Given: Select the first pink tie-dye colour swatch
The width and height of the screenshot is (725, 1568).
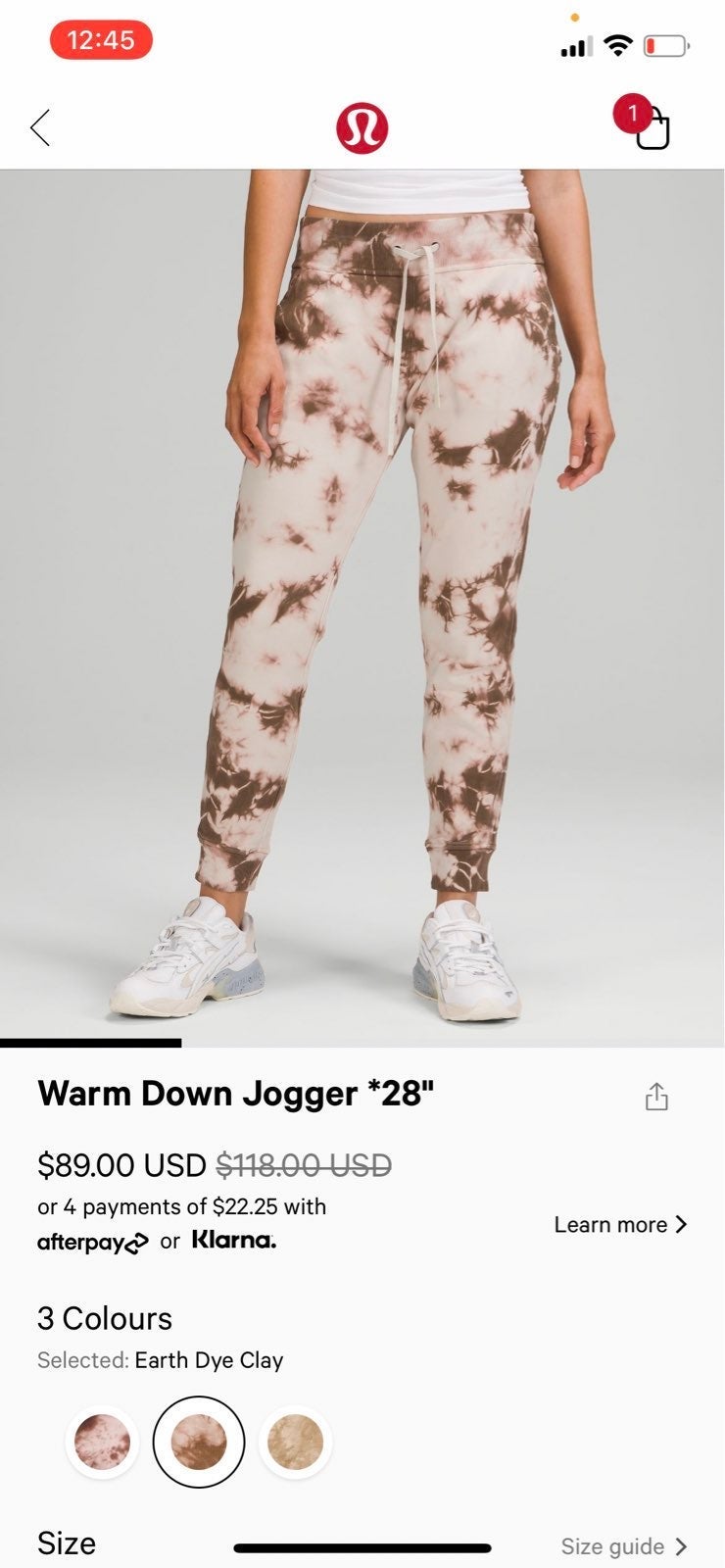Looking at the screenshot, I should tap(102, 1442).
